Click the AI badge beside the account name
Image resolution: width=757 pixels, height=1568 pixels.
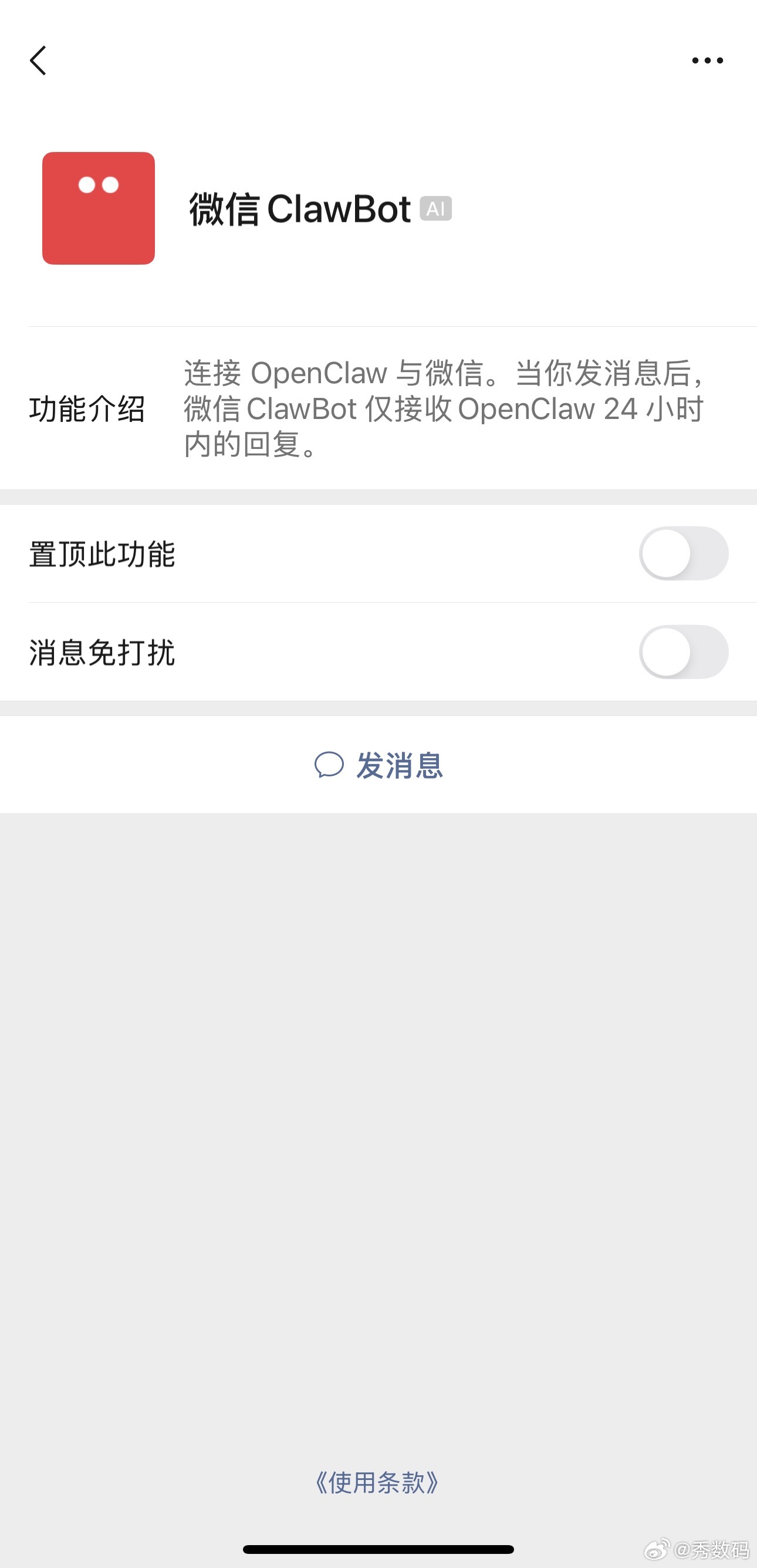(x=437, y=209)
